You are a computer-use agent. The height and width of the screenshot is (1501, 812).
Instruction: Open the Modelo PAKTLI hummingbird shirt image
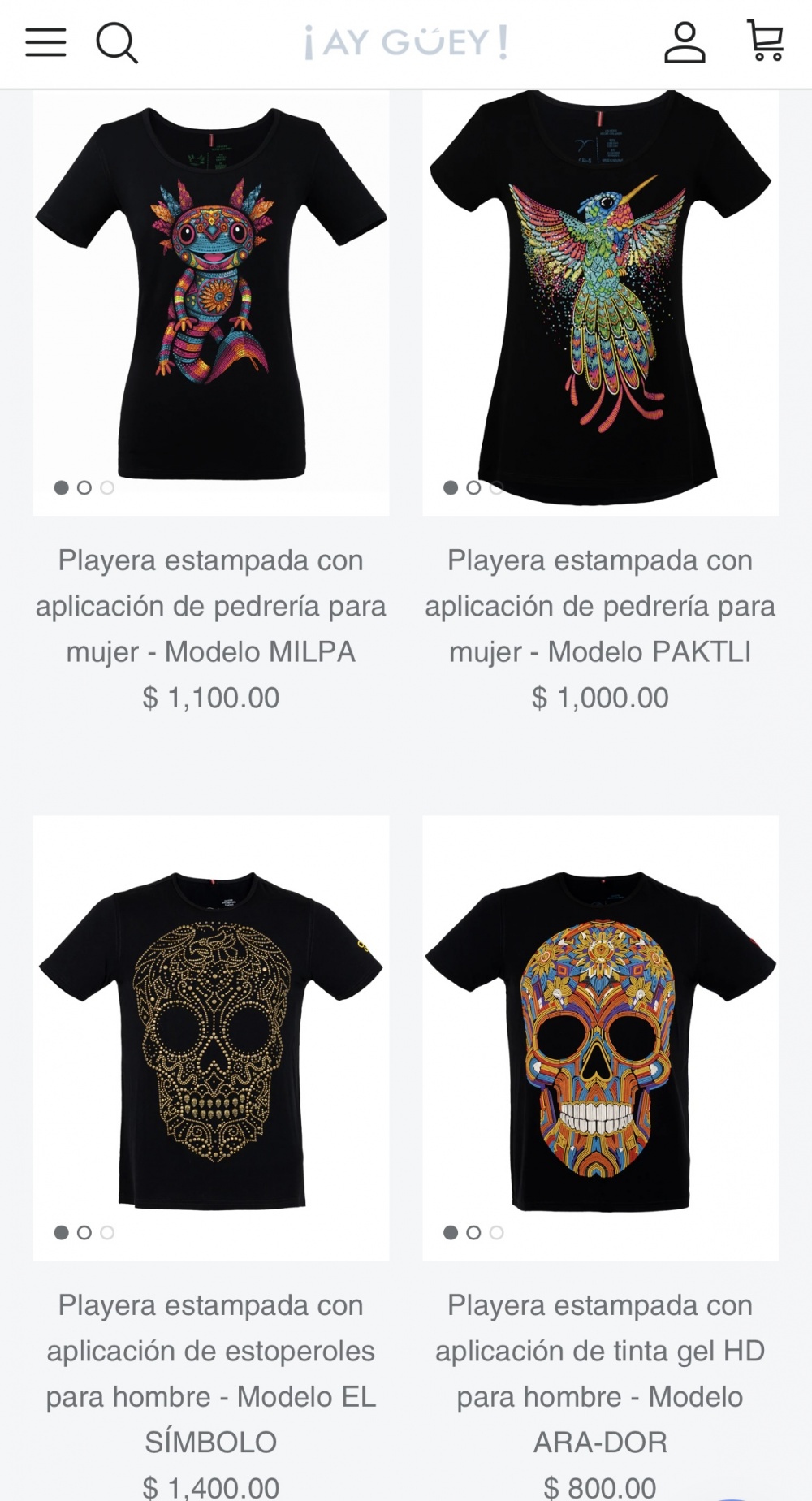[600, 292]
